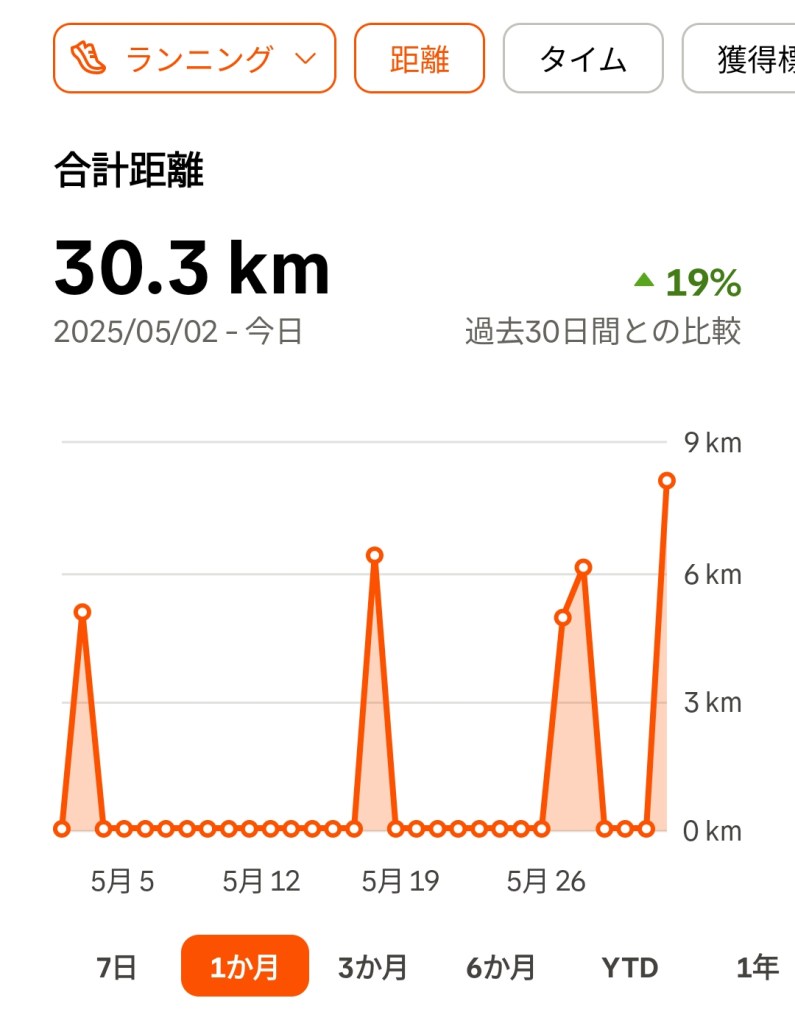Switch to the タイム metric chip
The width and height of the screenshot is (795, 1023).
pyautogui.click(x=582, y=59)
